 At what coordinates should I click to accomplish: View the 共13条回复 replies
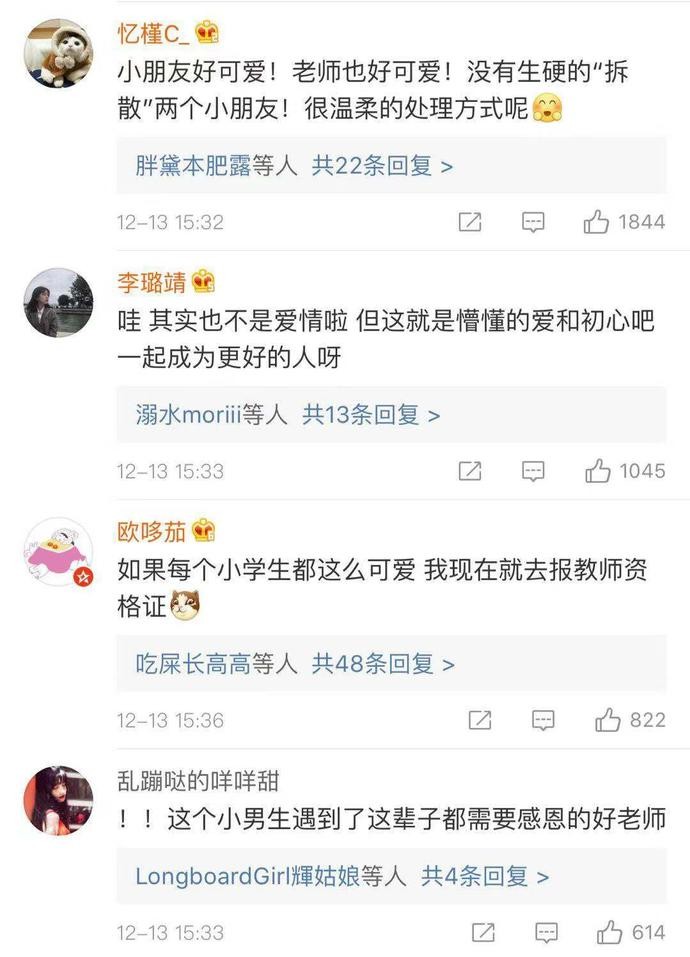pyautogui.click(x=371, y=414)
